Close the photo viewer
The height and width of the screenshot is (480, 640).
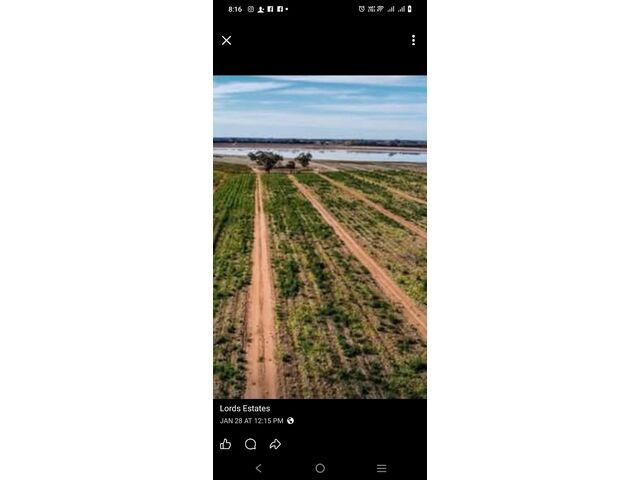(226, 40)
